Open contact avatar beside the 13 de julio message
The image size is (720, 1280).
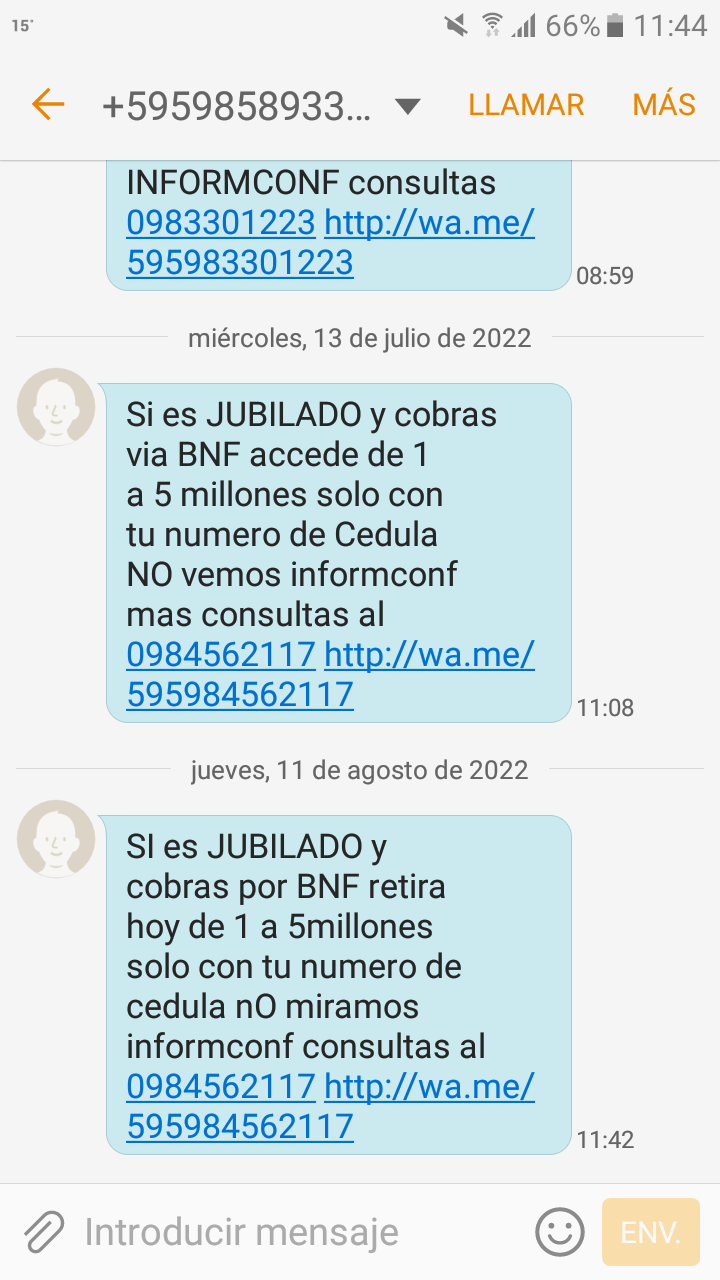tap(56, 407)
